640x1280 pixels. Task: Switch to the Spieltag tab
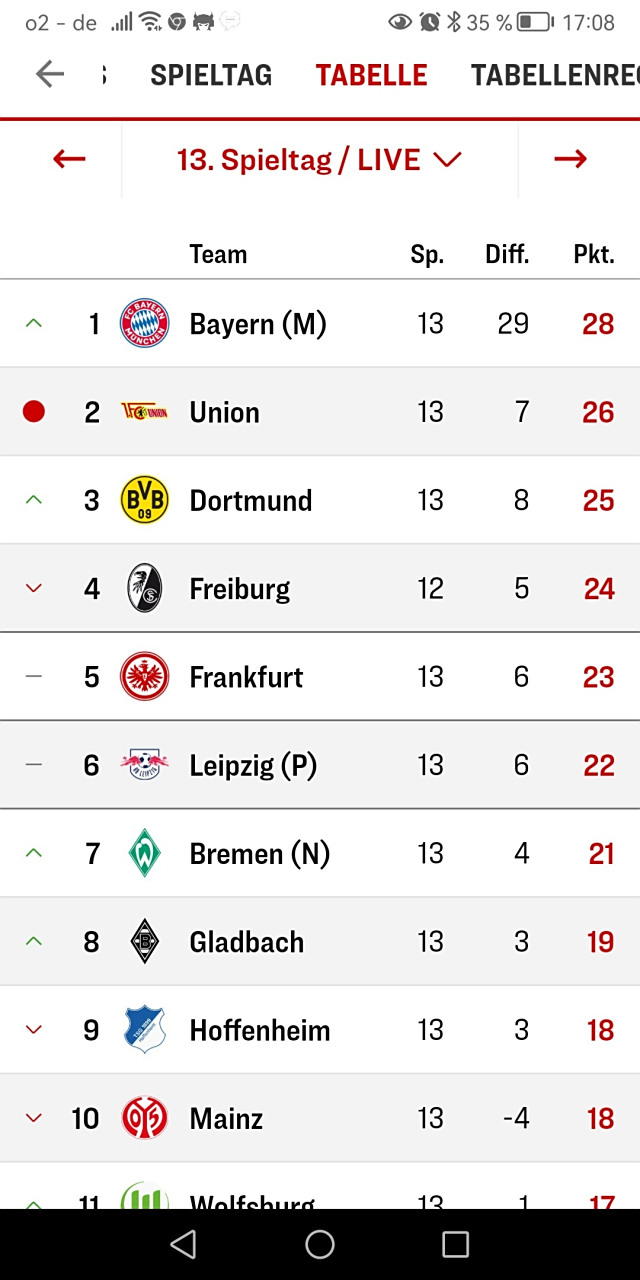(211, 75)
